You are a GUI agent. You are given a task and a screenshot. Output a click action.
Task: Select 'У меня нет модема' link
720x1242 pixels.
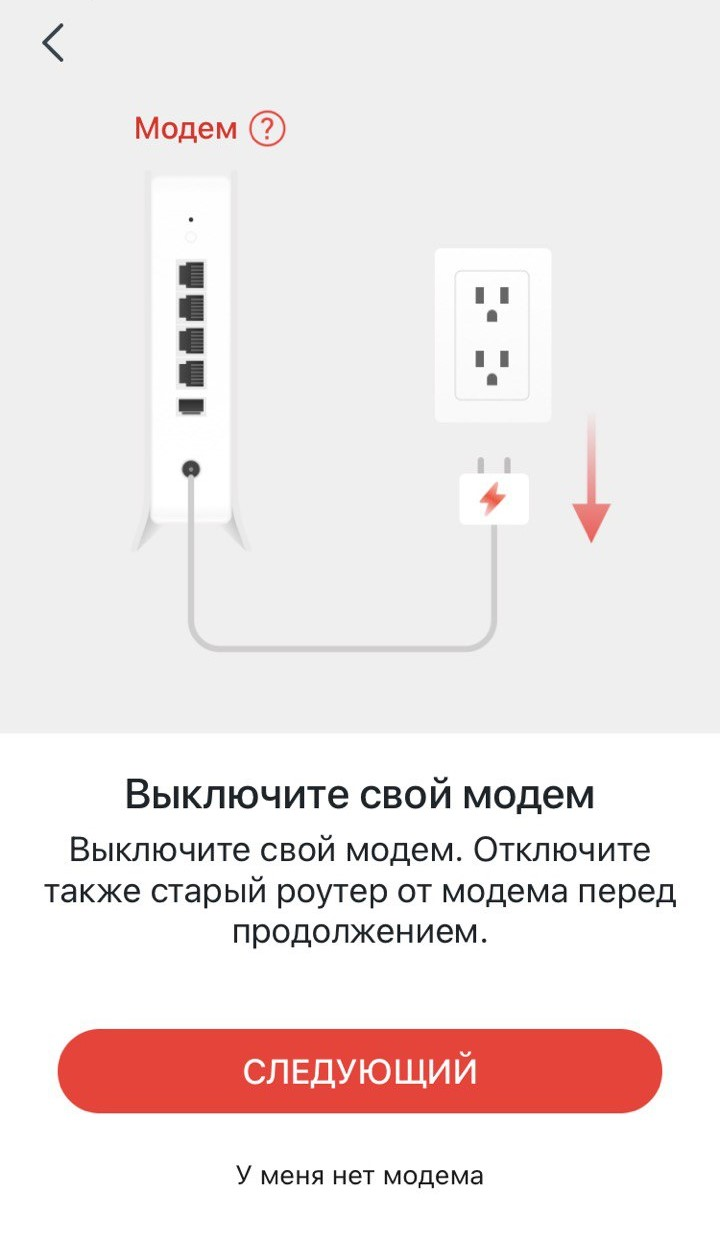pos(360,1175)
